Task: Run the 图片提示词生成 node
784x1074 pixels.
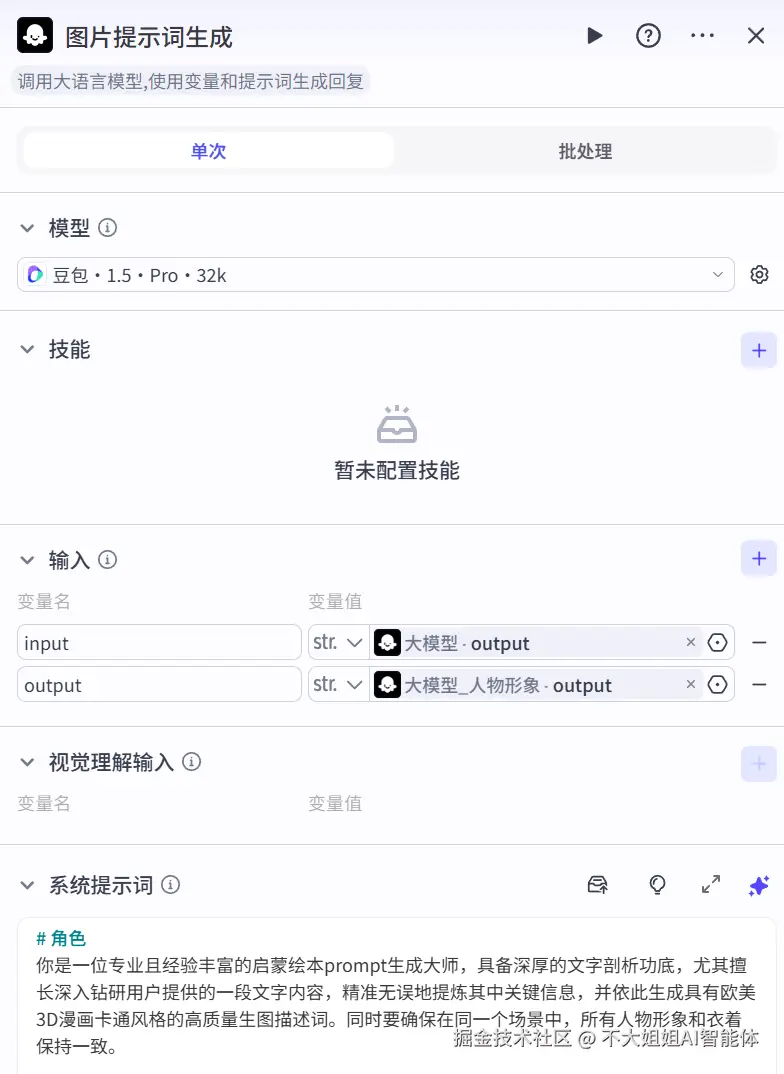Action: click(x=595, y=36)
